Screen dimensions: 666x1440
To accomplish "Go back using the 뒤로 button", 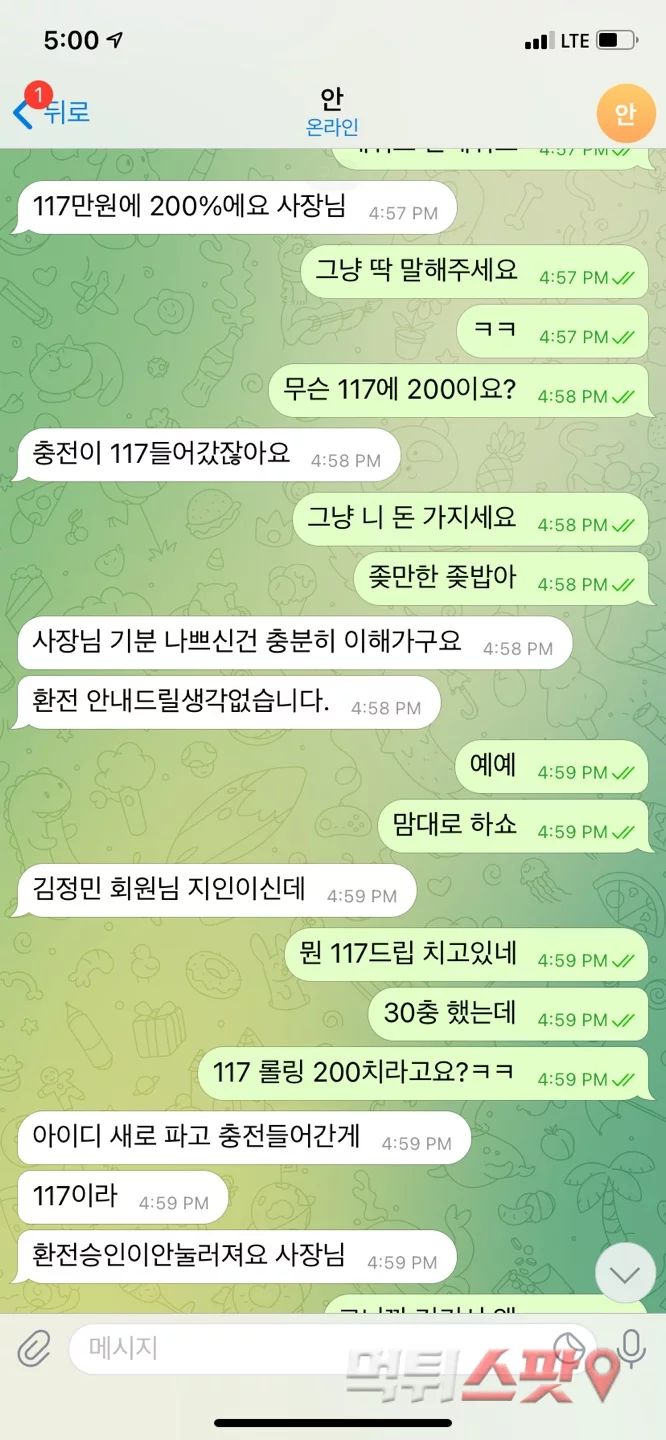I will click(x=53, y=112).
